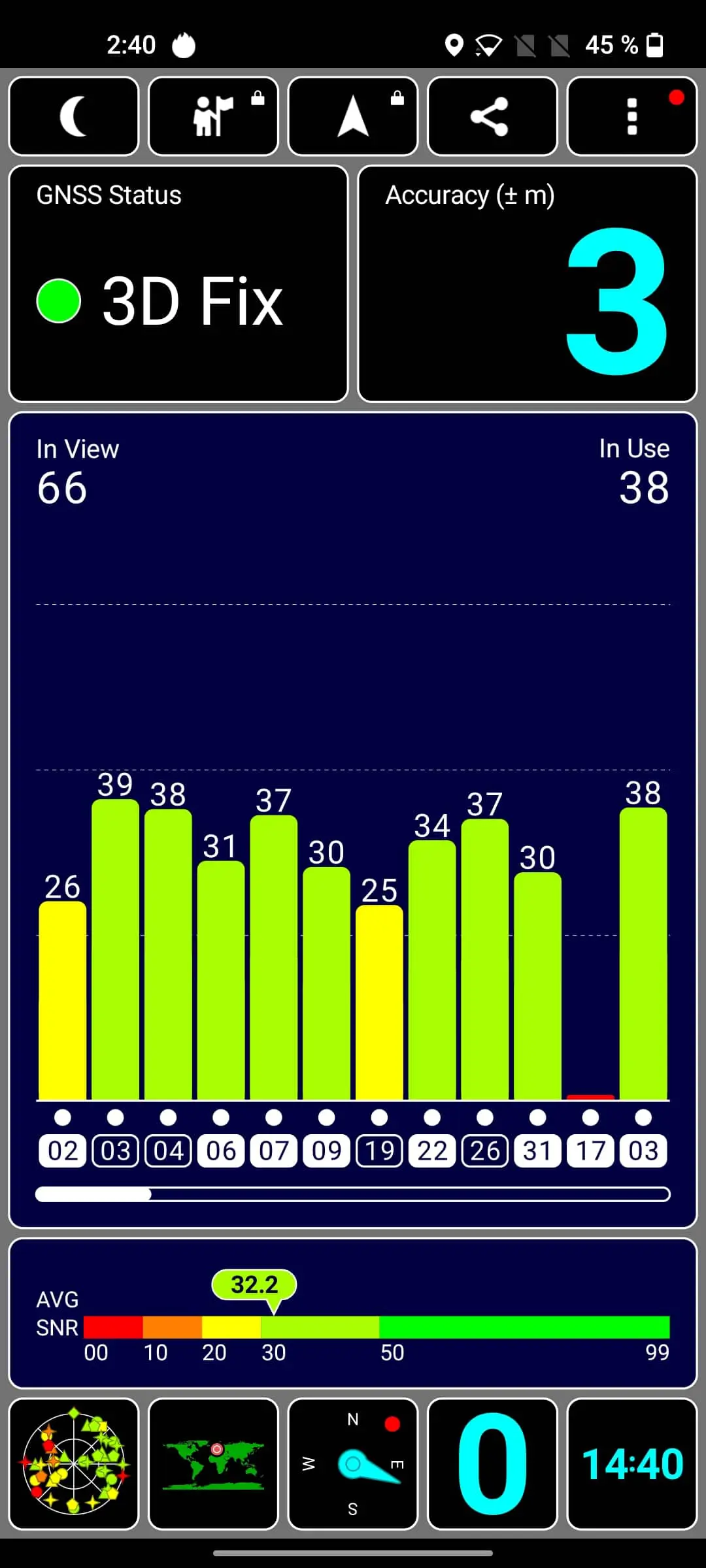Open the Accuracy panel

[x=528, y=284]
